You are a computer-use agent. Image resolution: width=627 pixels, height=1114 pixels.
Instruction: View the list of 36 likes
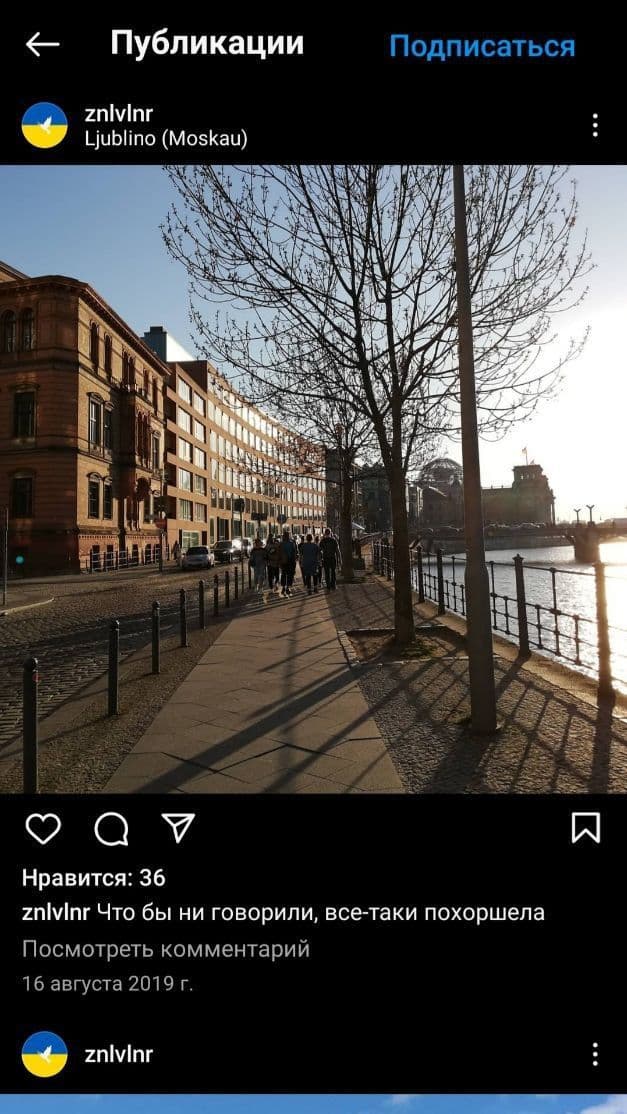[x=93, y=878]
